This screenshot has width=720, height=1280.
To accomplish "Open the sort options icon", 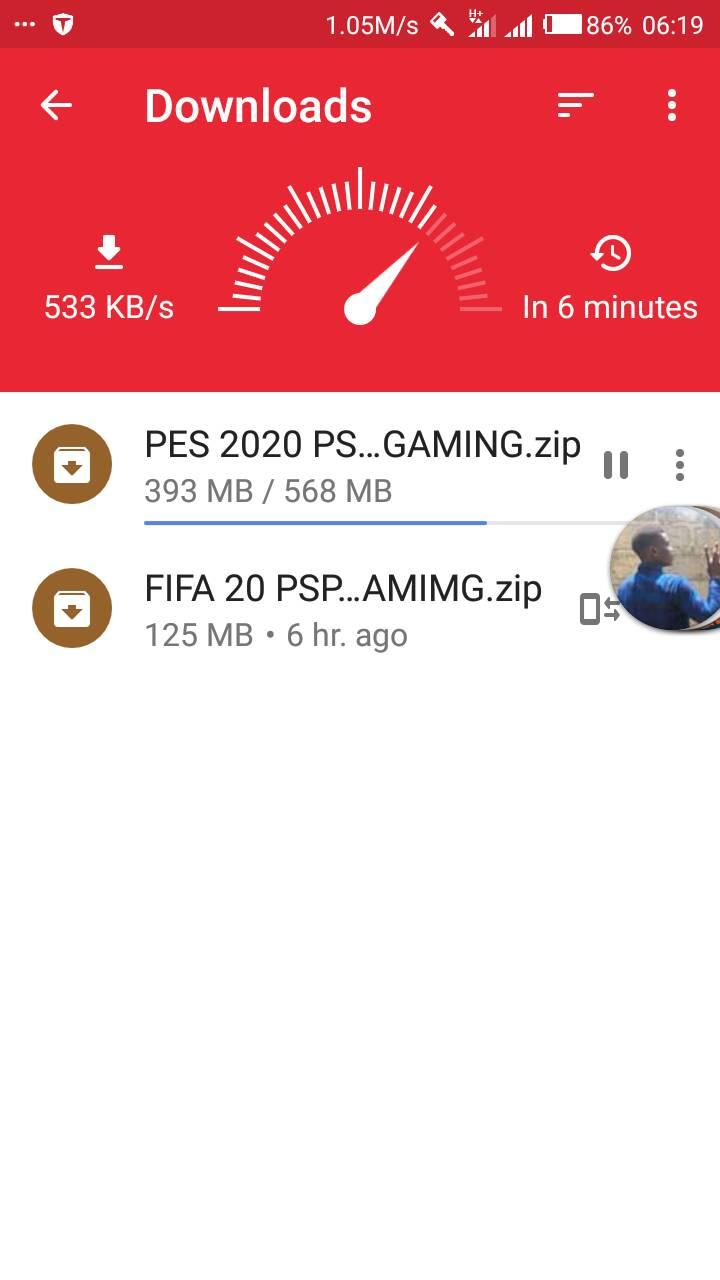I will tap(576, 105).
